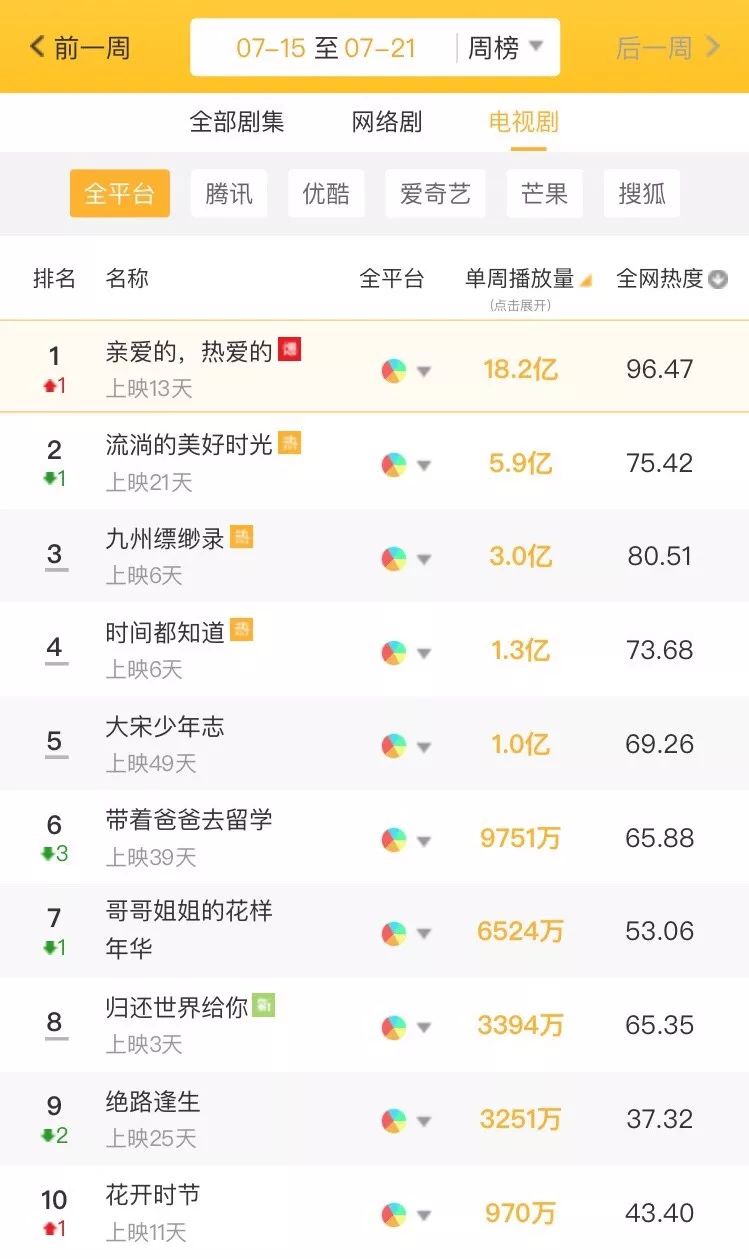749x1259 pixels.
Task: Open details for 亲爱的，热爱的
Action: tap(189, 352)
